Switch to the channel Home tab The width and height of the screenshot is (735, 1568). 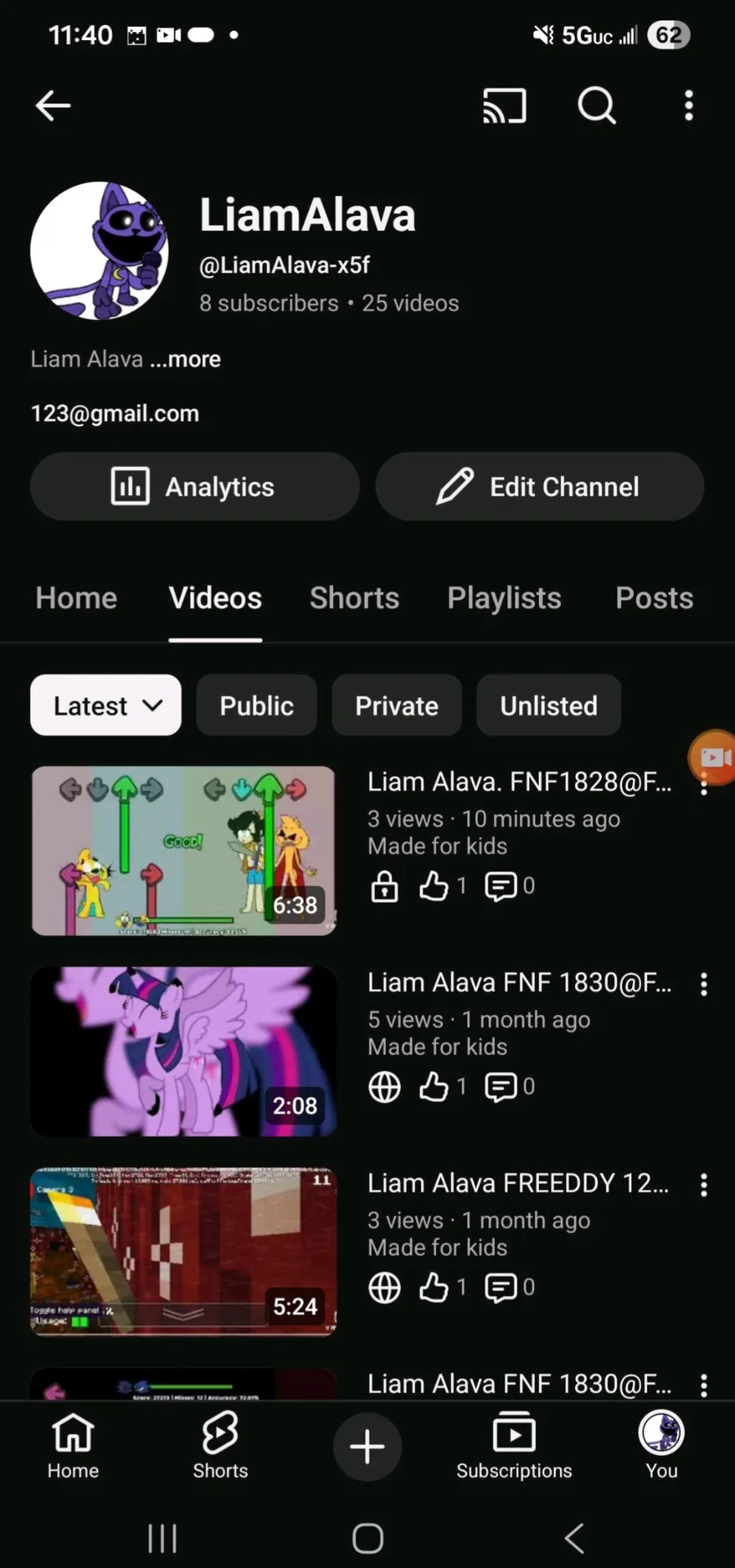click(x=76, y=598)
